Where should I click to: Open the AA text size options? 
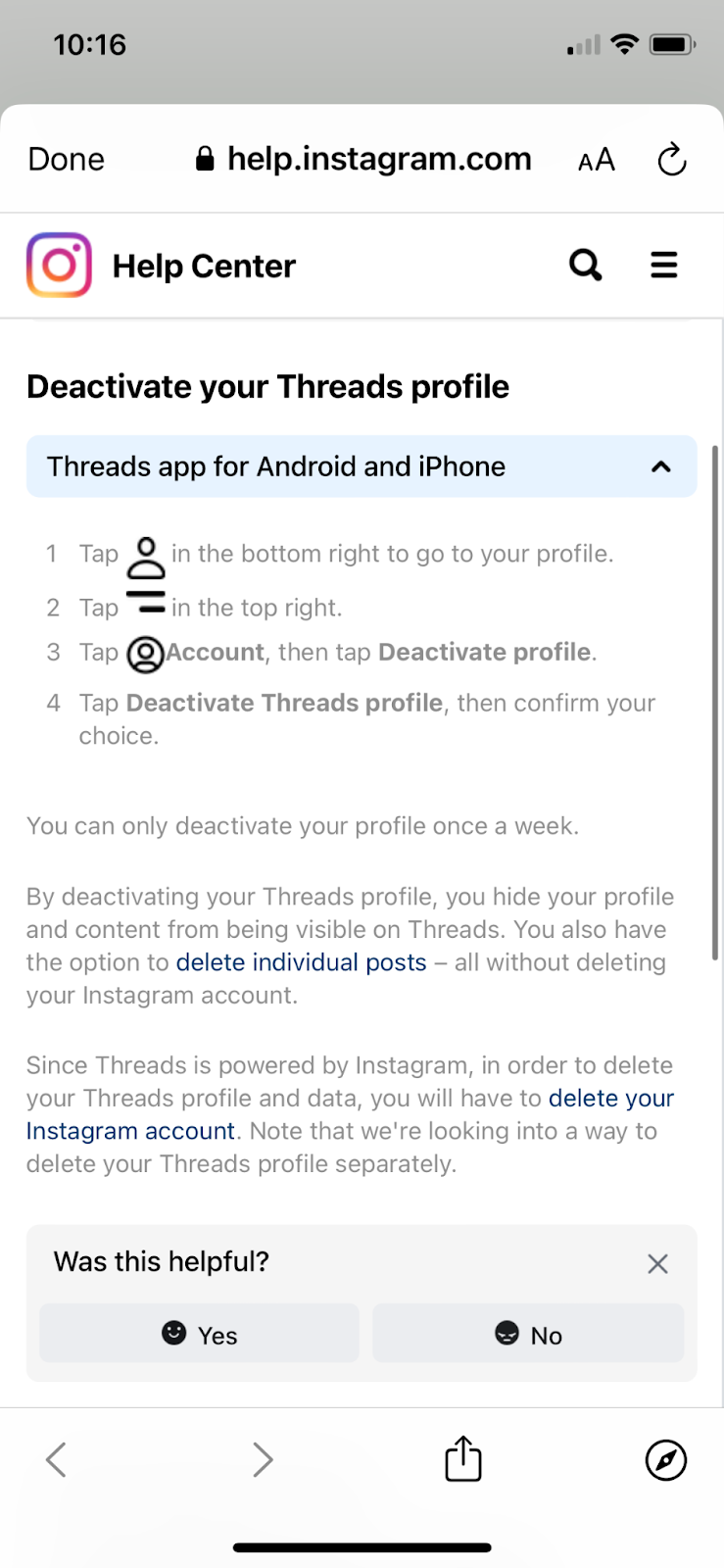pyautogui.click(x=597, y=160)
